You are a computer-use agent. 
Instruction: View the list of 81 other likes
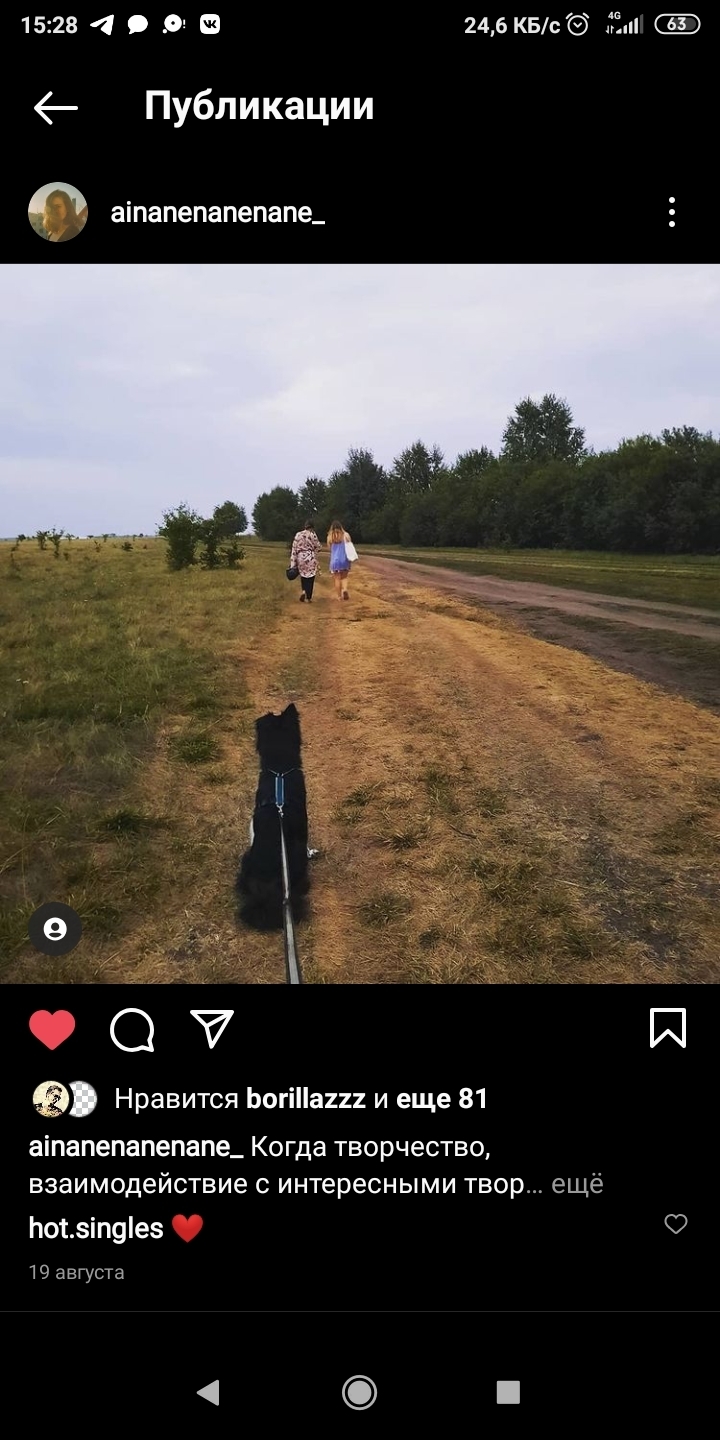click(x=442, y=1099)
